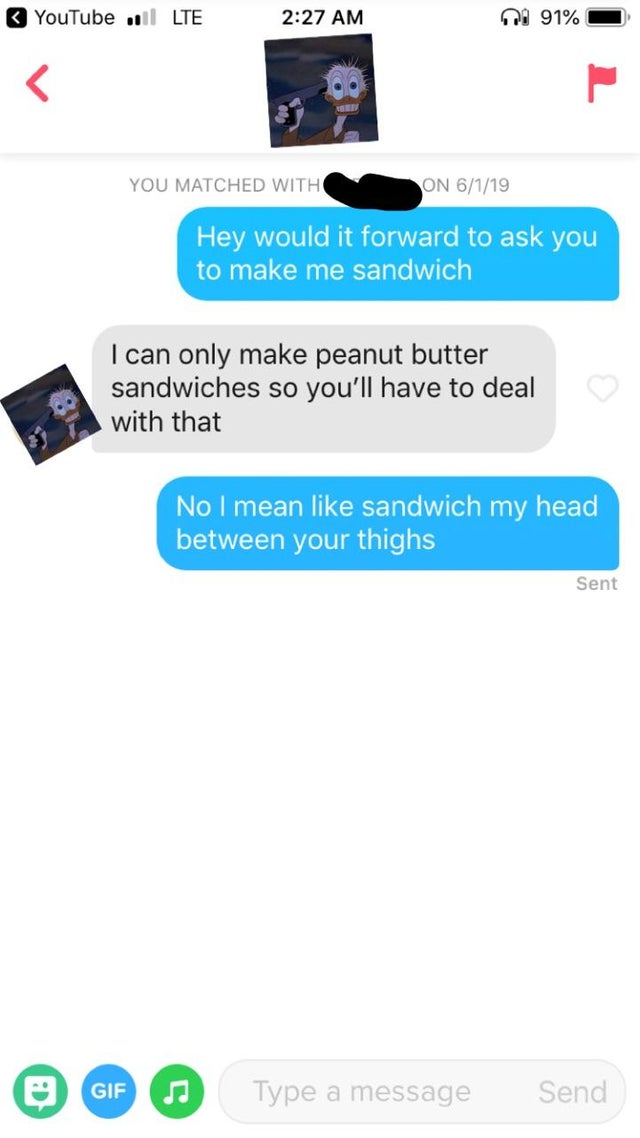This screenshot has height=1138, width=640.
Task: Like the peanut butter sandwiches message
Action: (x=603, y=388)
